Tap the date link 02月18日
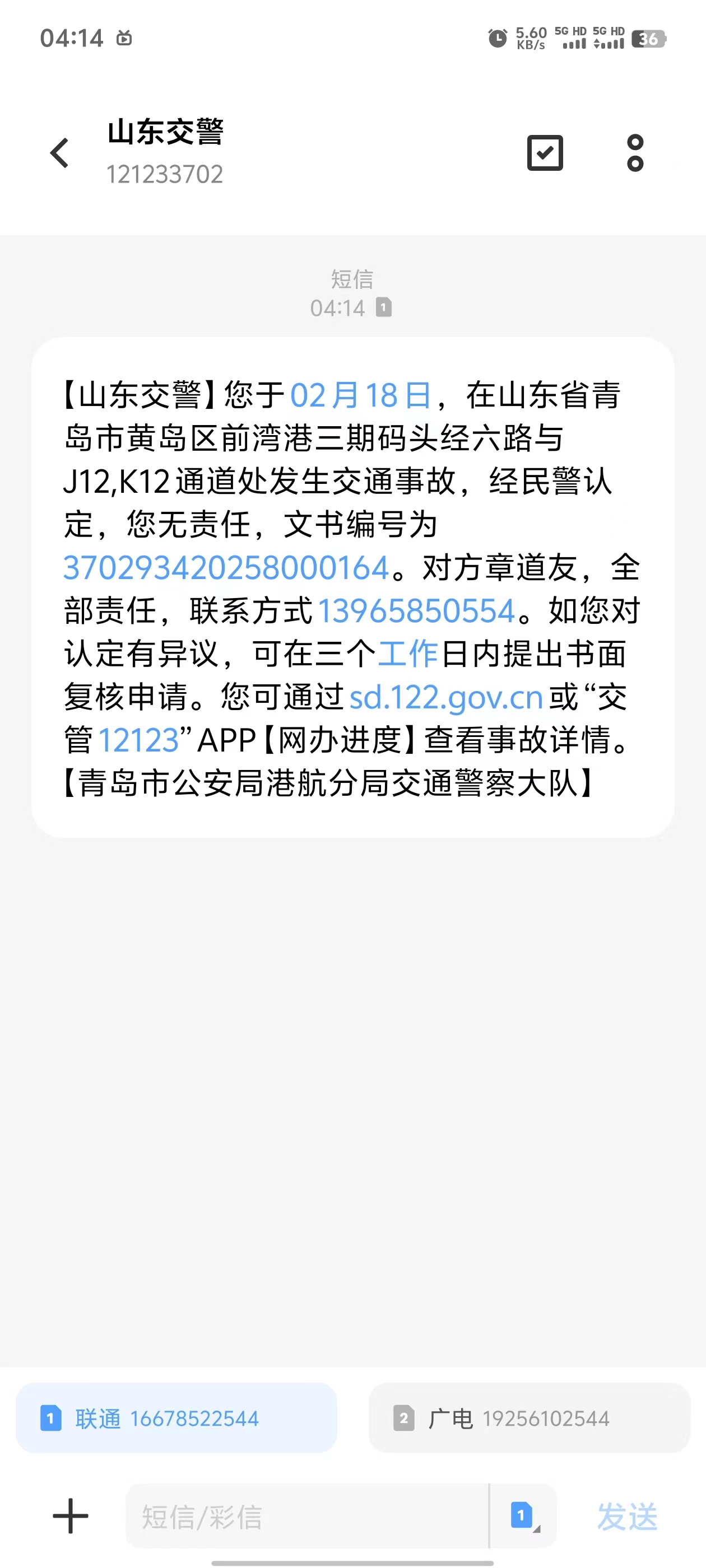This screenshot has height=1568, width=706. pos(361,396)
